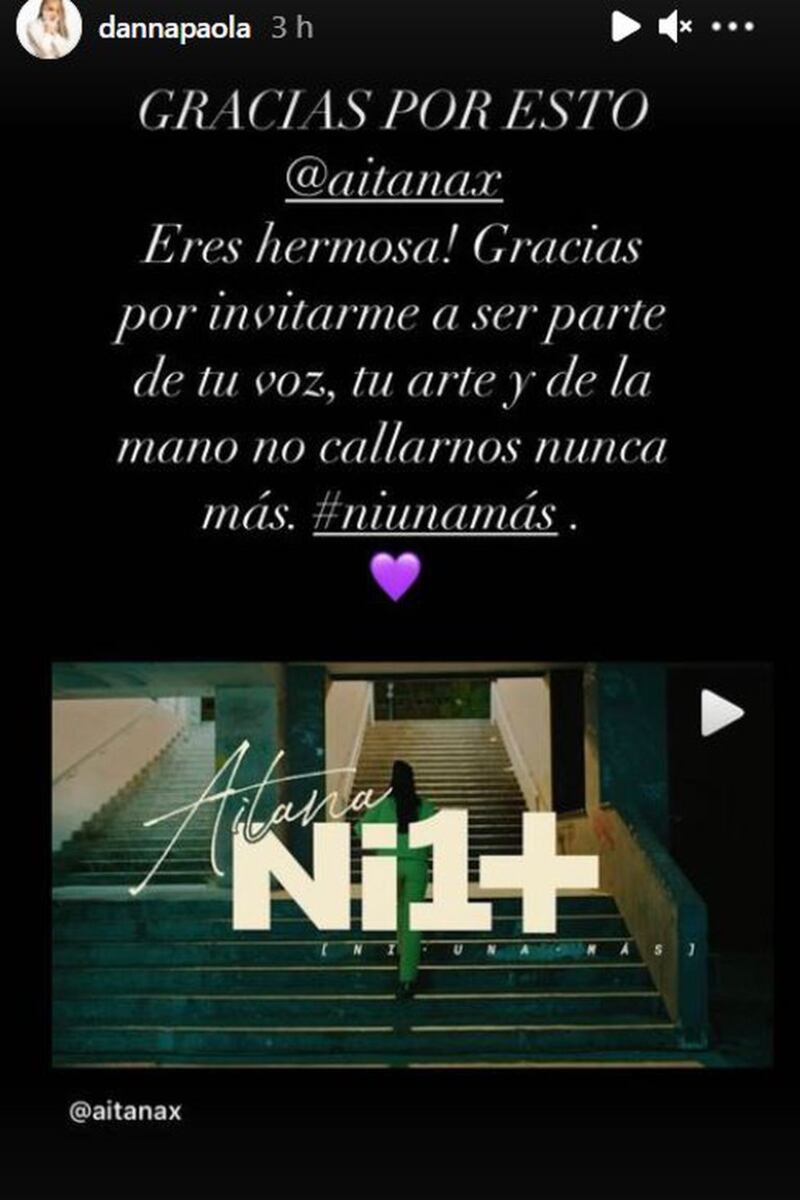The image size is (800, 1200).
Task: Play the story
Action: [x=625, y=27]
